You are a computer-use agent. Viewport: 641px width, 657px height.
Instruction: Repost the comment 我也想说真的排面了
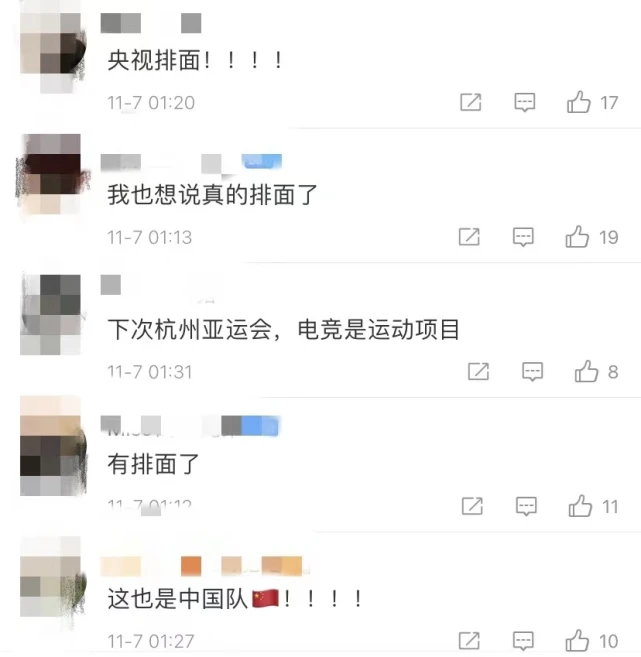pyautogui.click(x=469, y=237)
